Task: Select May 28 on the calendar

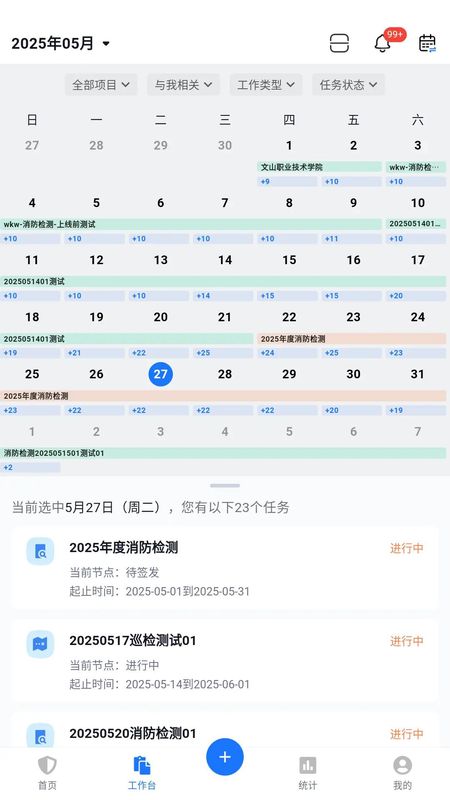Action: [x=225, y=374]
